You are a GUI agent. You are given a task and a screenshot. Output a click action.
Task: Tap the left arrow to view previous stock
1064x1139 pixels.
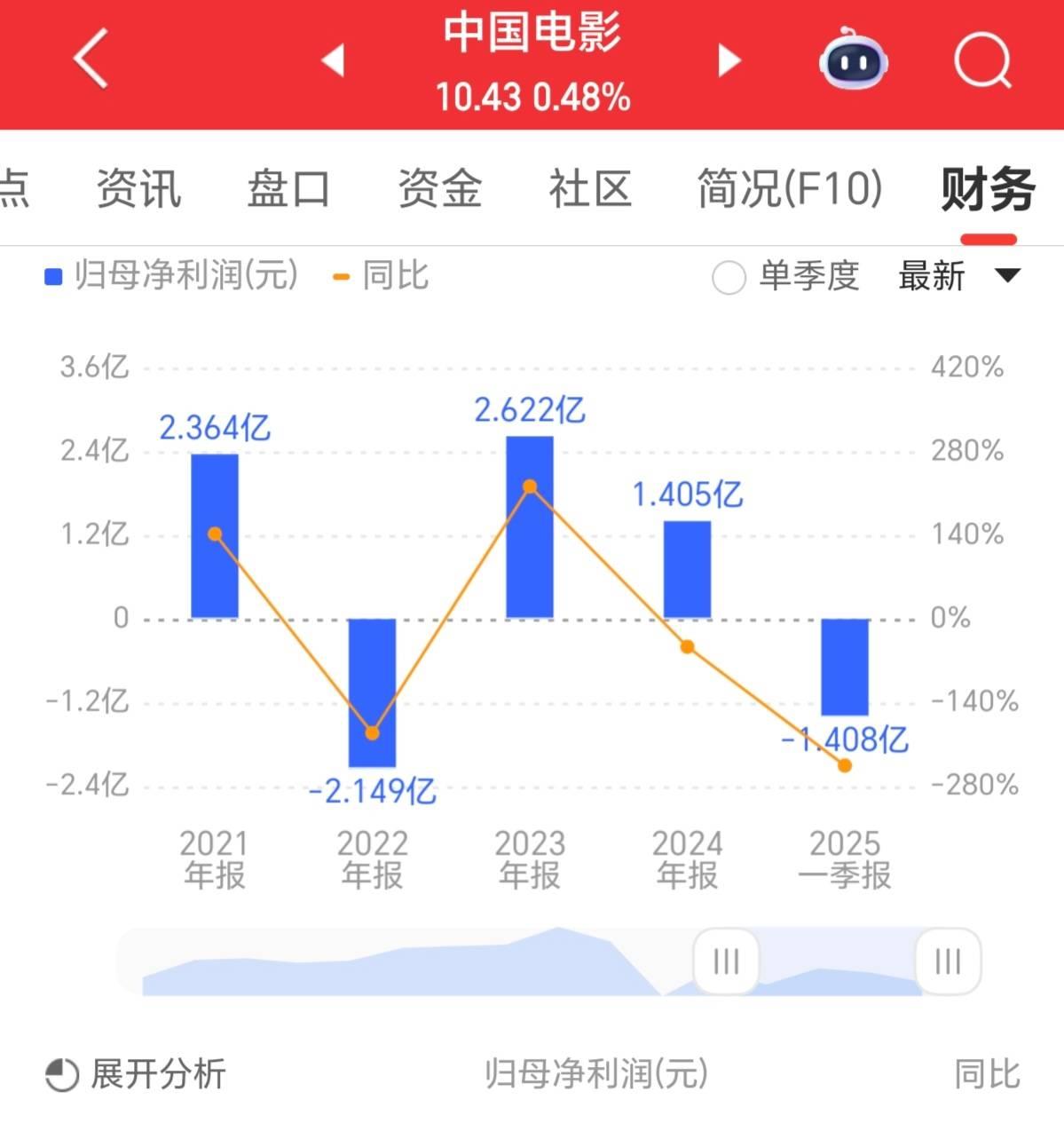click(332, 59)
